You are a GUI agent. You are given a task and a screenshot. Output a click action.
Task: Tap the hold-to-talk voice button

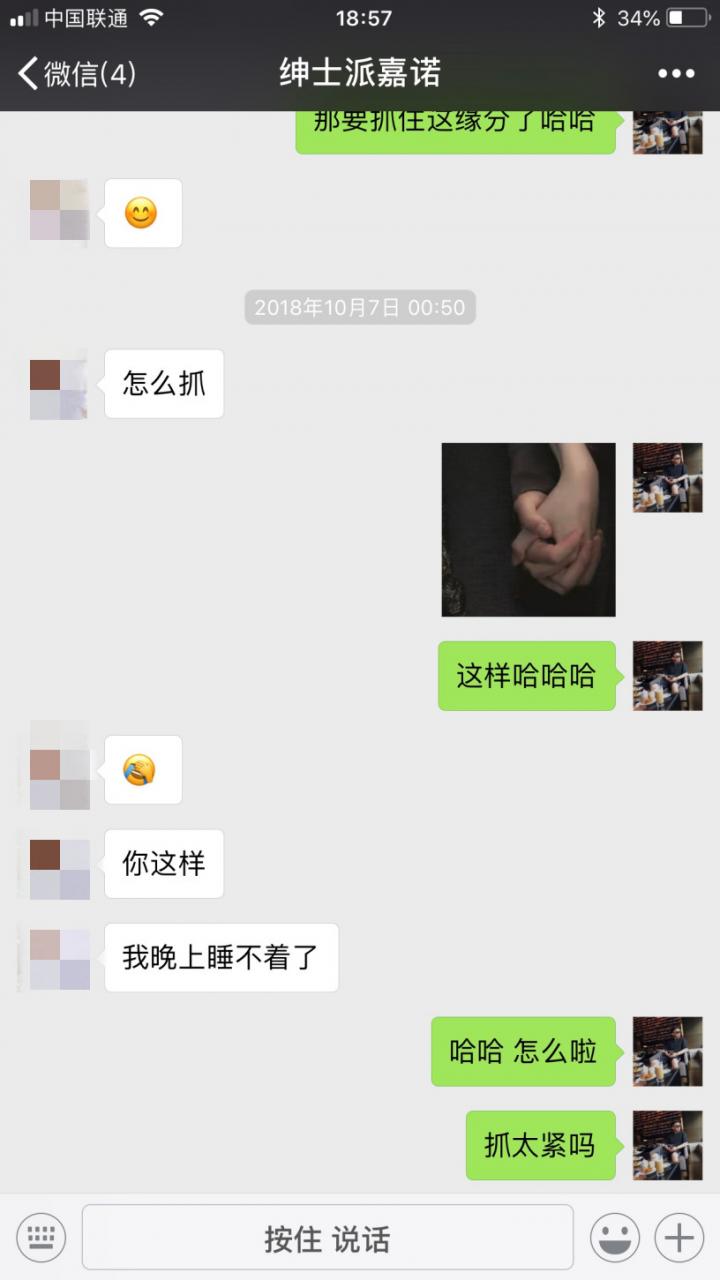tap(327, 1238)
